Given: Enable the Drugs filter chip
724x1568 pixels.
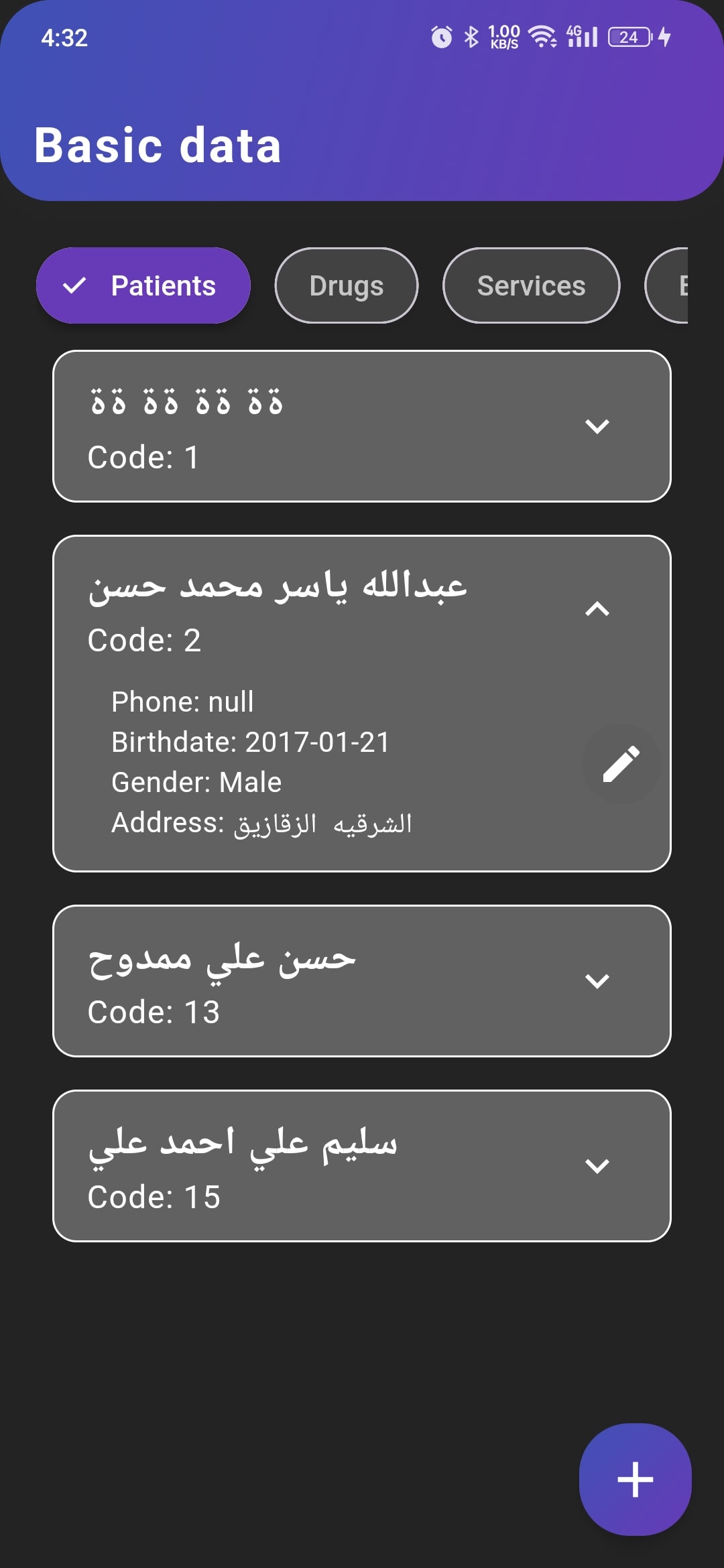Looking at the screenshot, I should point(346,285).
